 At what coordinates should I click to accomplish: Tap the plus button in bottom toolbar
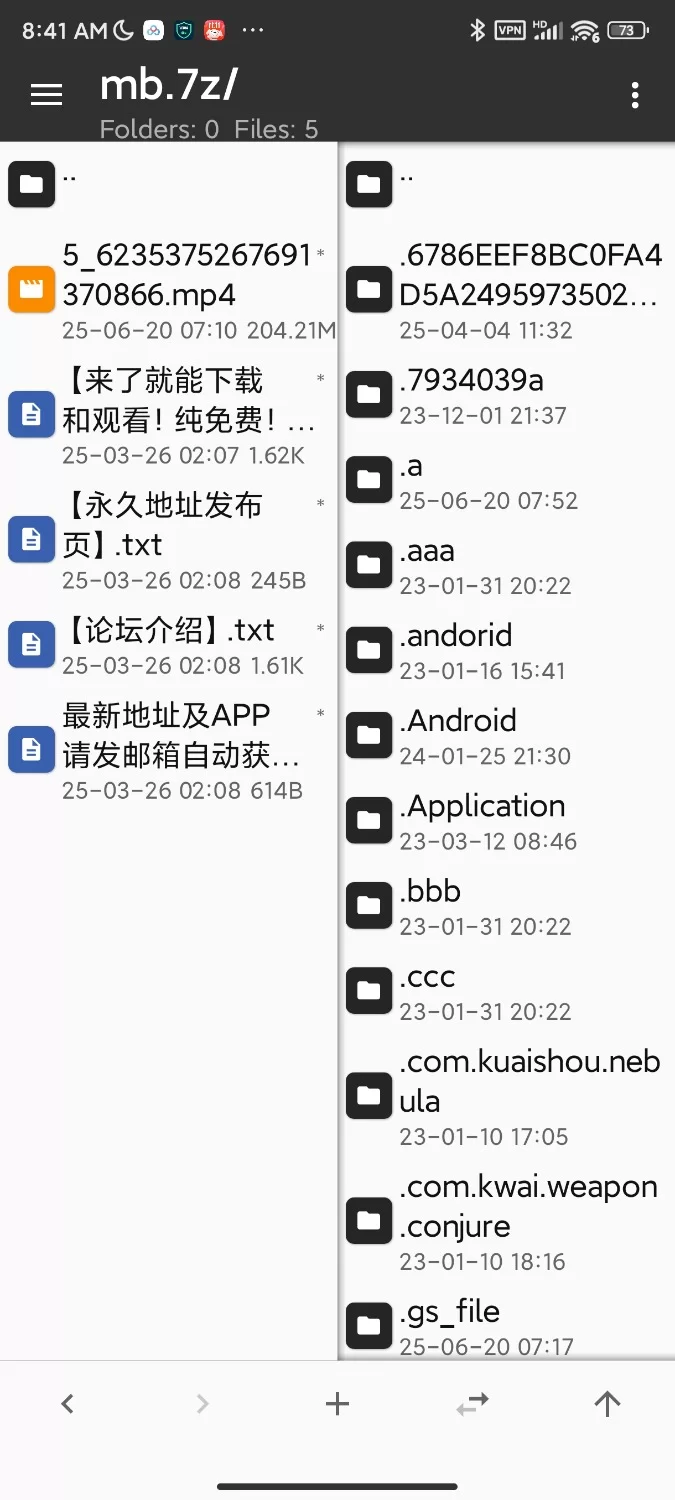click(337, 1404)
